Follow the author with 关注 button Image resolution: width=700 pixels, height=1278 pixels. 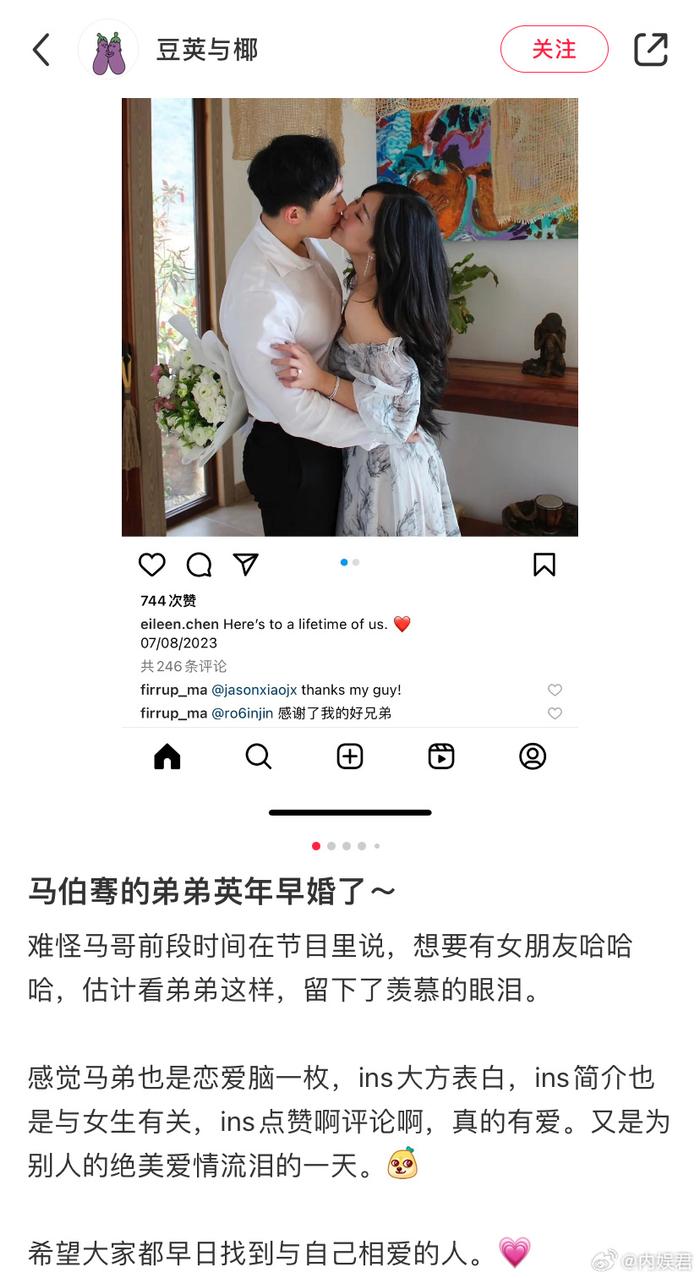click(x=554, y=49)
